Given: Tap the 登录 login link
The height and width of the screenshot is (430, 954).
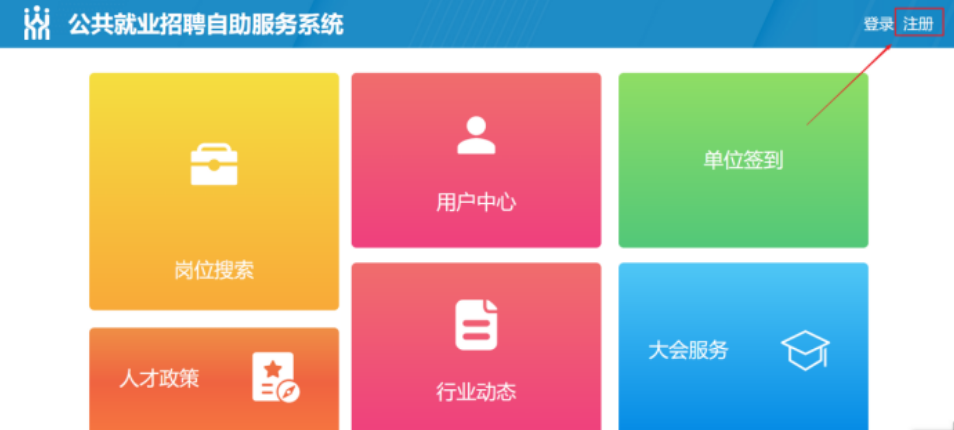Looking at the screenshot, I should pos(878,23).
